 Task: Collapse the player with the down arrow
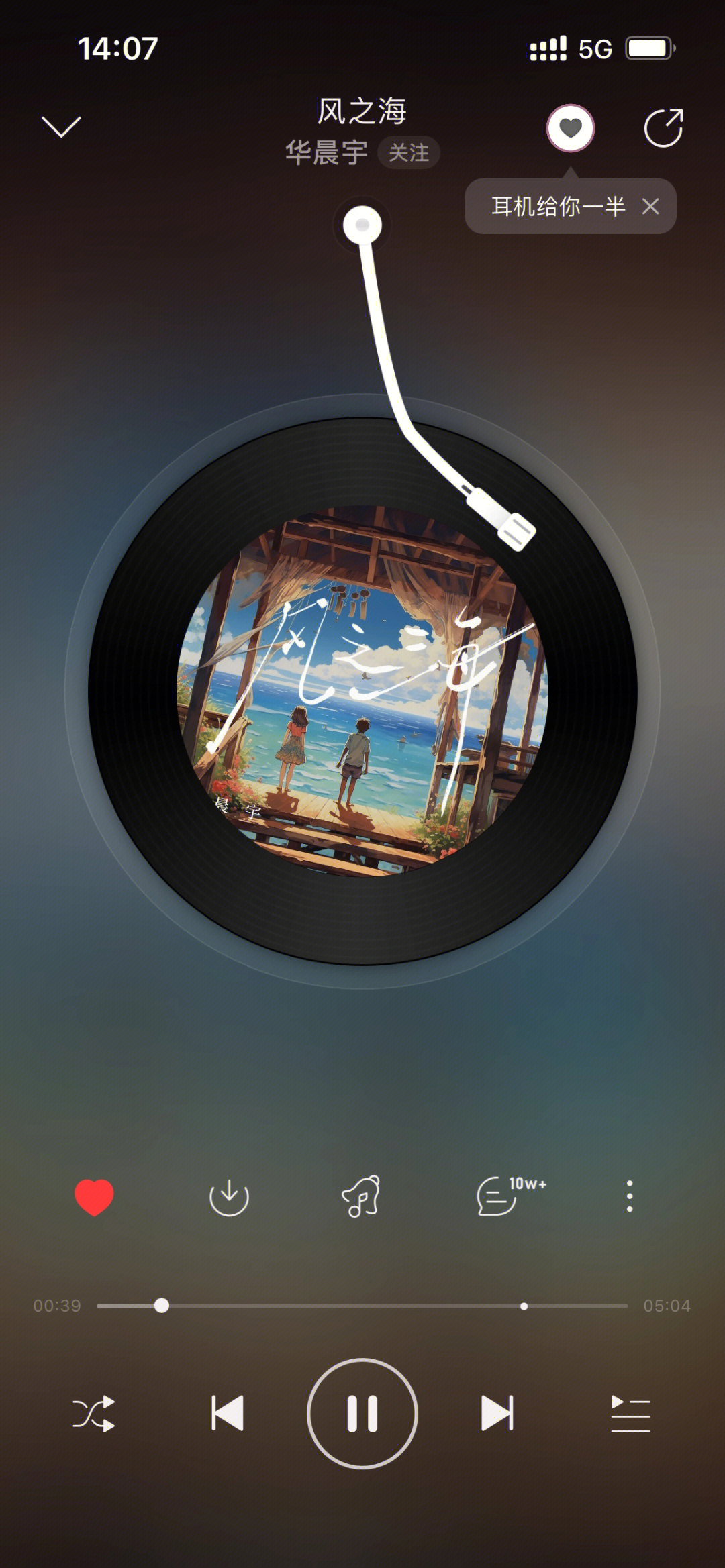(x=61, y=126)
